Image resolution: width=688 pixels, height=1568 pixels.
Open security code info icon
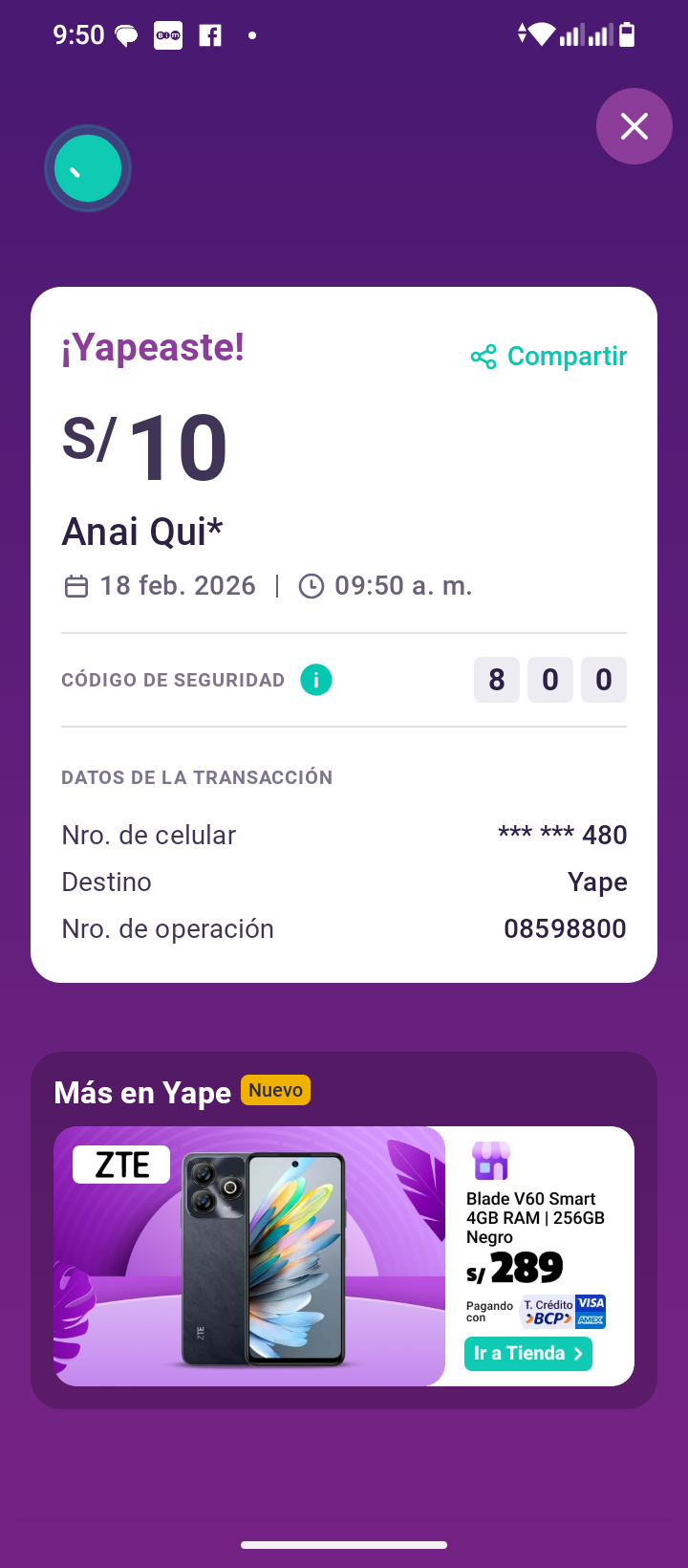click(x=316, y=680)
